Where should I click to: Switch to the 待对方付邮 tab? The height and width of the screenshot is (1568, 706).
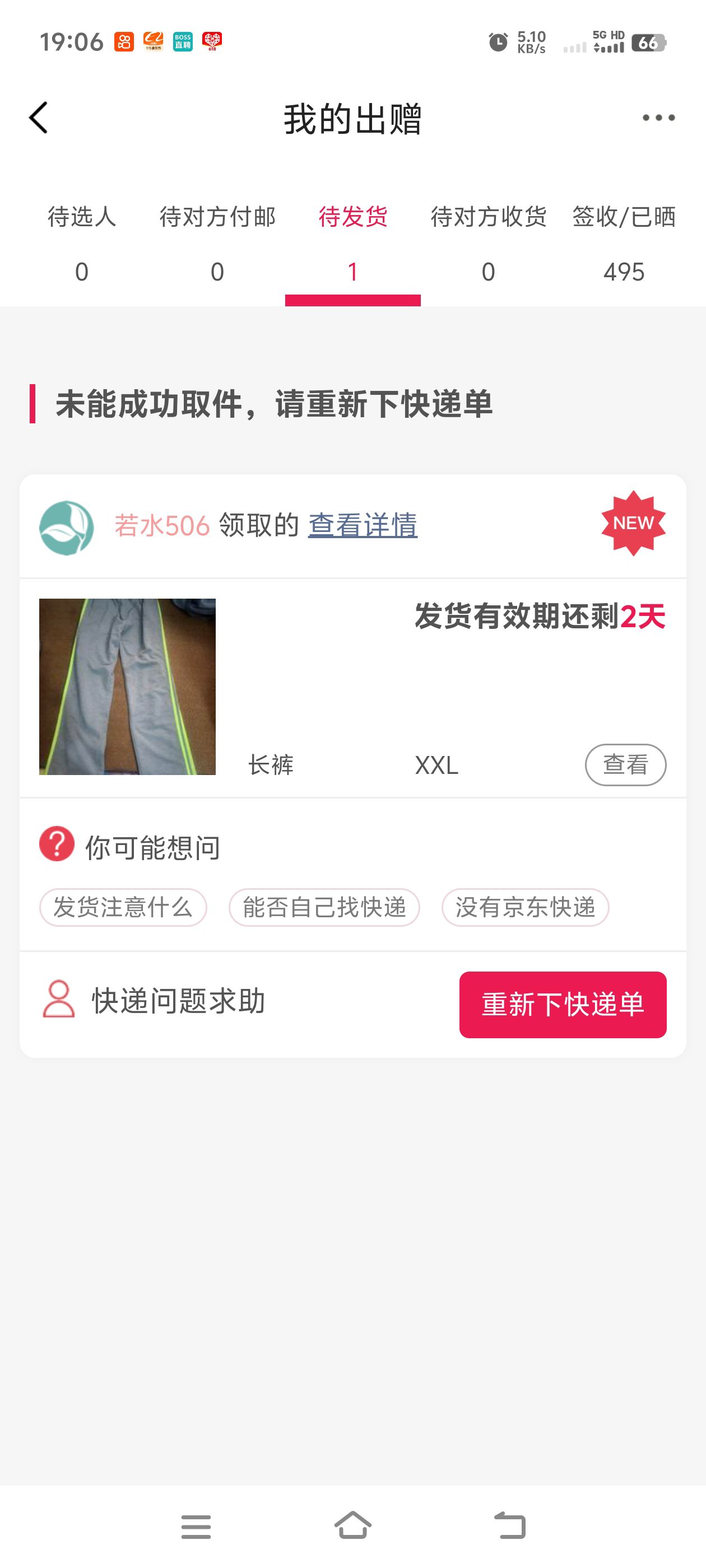[x=217, y=242]
